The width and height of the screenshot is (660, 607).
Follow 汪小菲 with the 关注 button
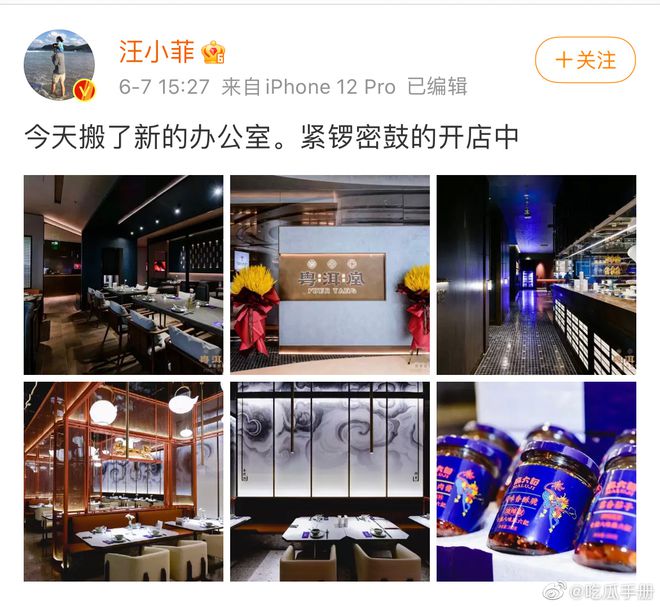click(585, 60)
